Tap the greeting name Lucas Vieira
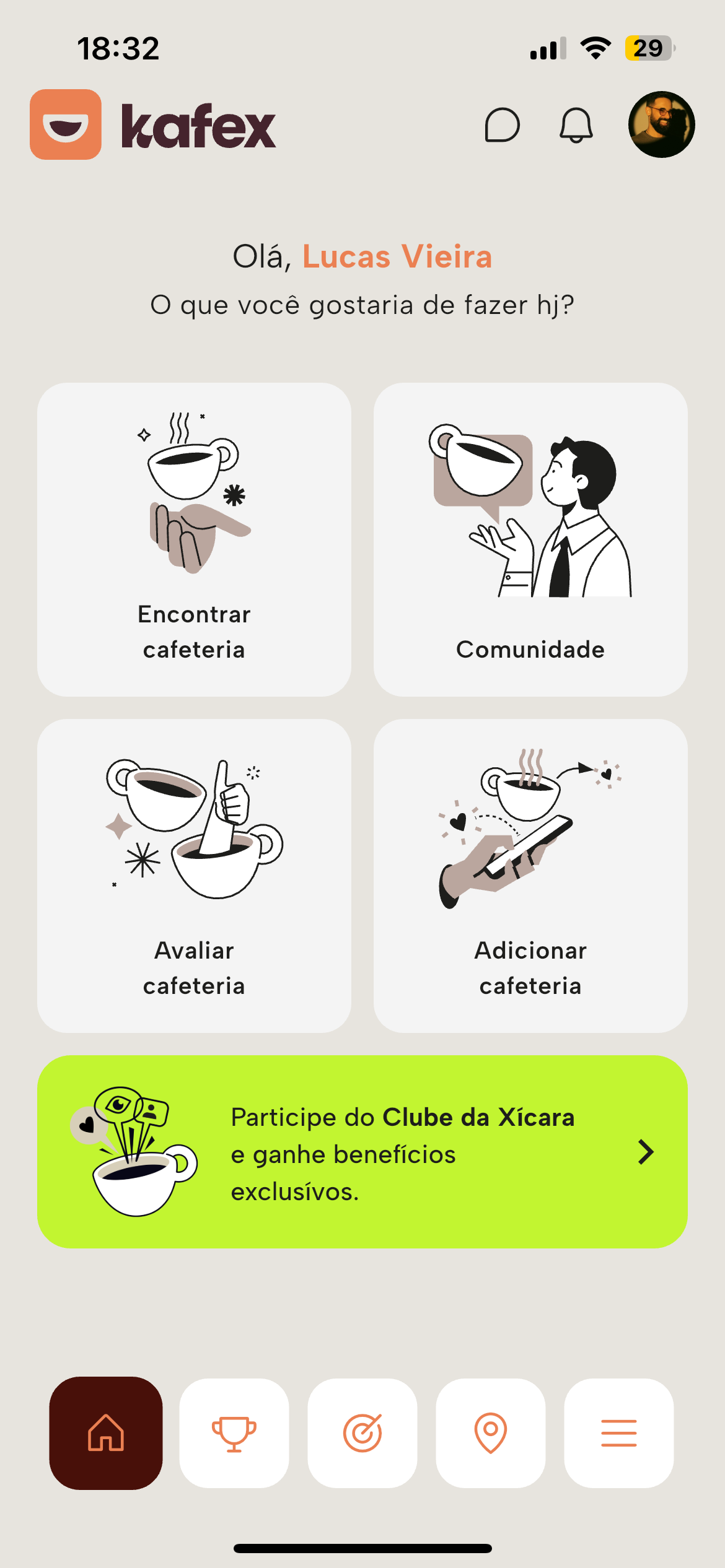 (x=398, y=257)
